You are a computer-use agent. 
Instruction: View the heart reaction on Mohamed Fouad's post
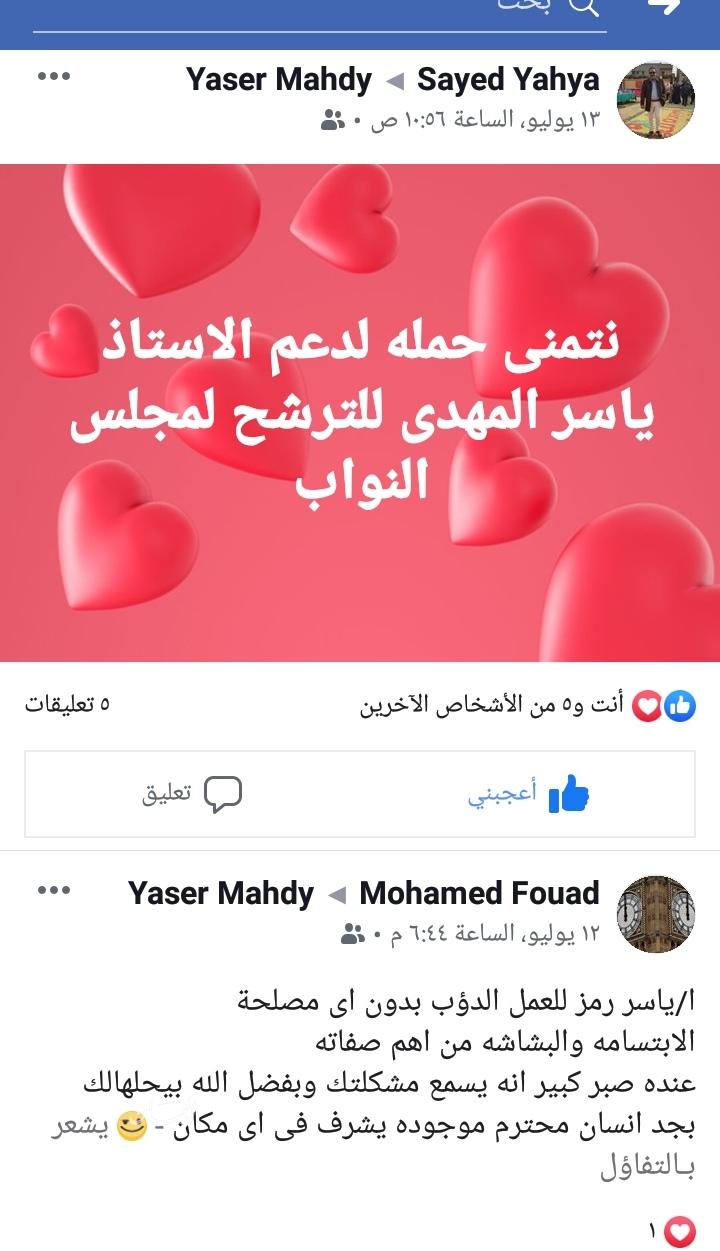(x=673, y=1230)
